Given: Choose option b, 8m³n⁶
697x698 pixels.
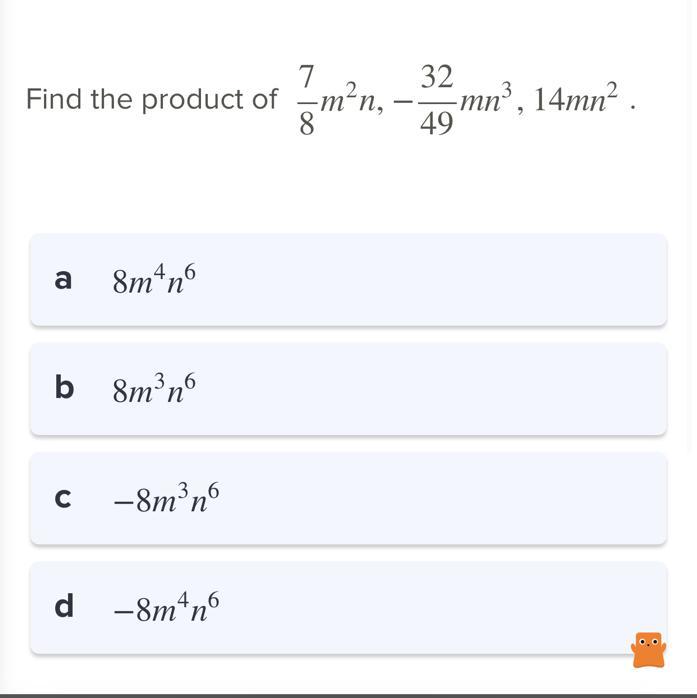Looking at the screenshot, I should [348, 389].
